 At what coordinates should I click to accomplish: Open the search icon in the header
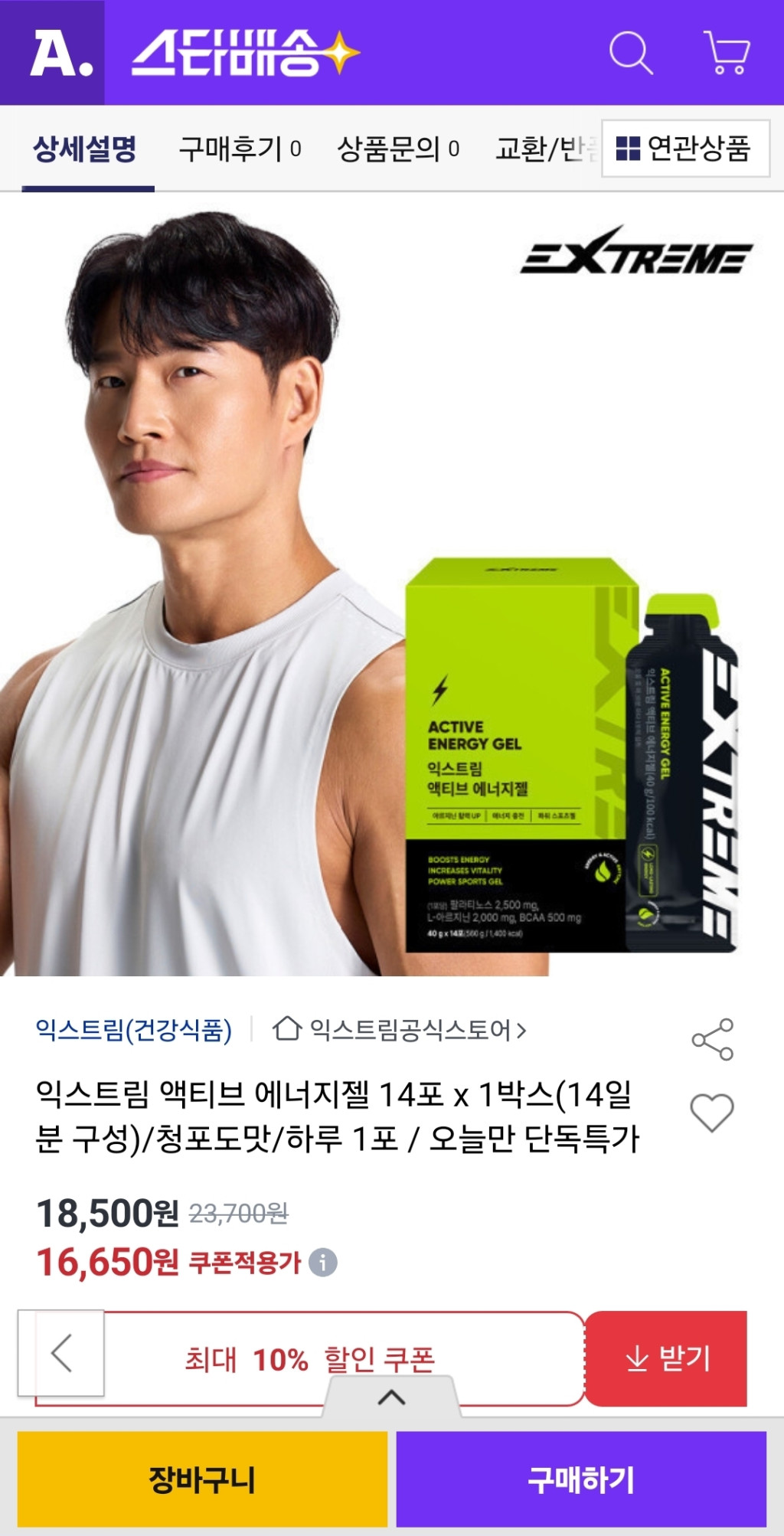[x=631, y=53]
